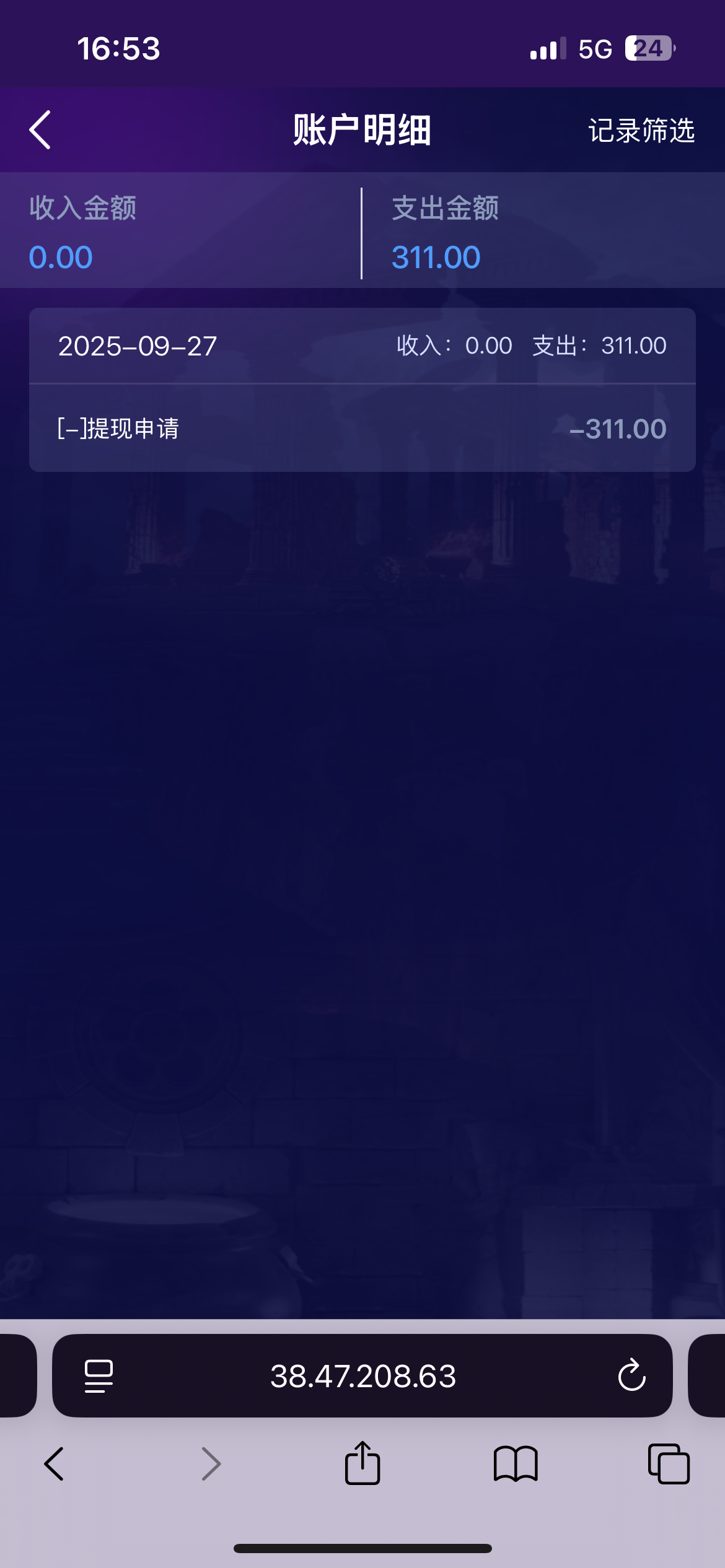Reload the page

click(631, 1376)
